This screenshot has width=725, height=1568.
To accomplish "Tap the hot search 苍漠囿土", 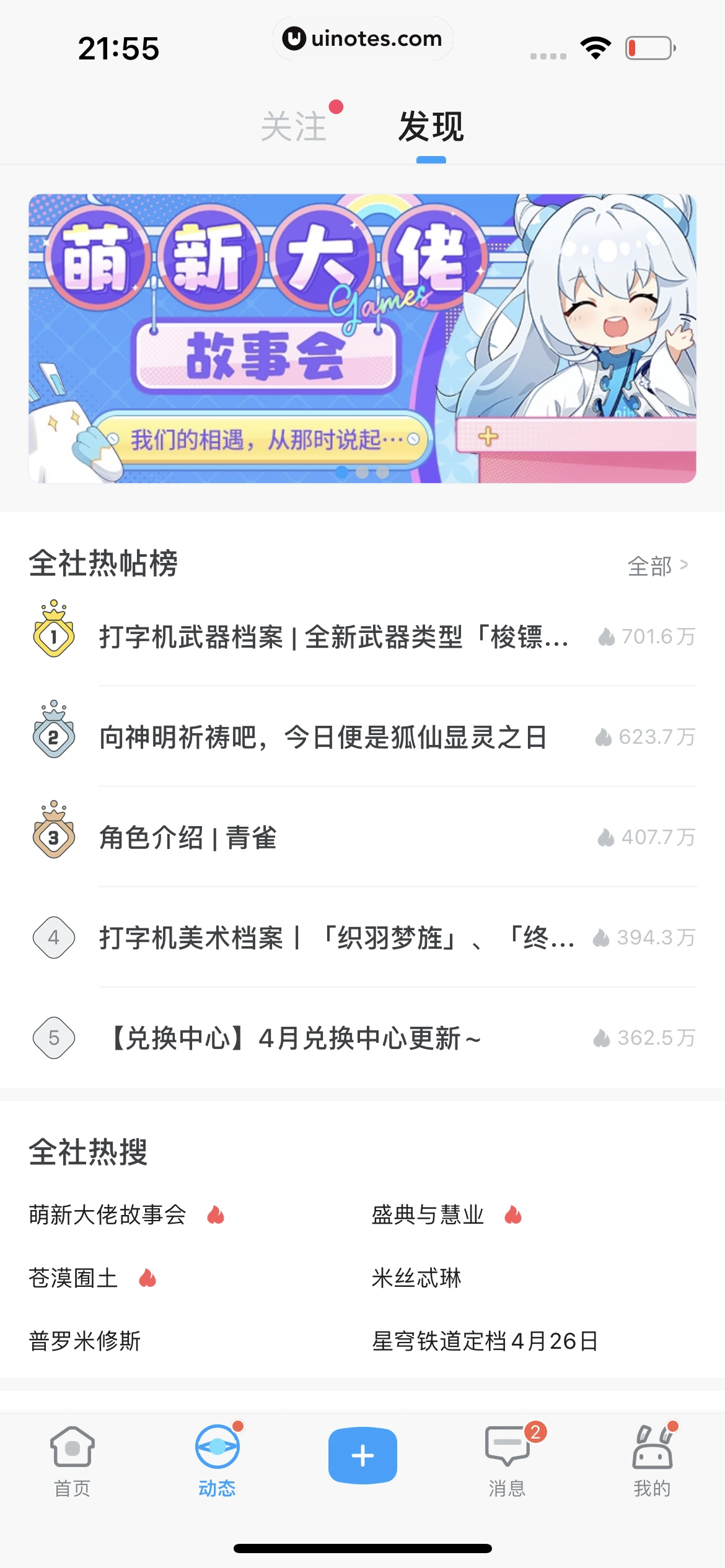I will (73, 1278).
